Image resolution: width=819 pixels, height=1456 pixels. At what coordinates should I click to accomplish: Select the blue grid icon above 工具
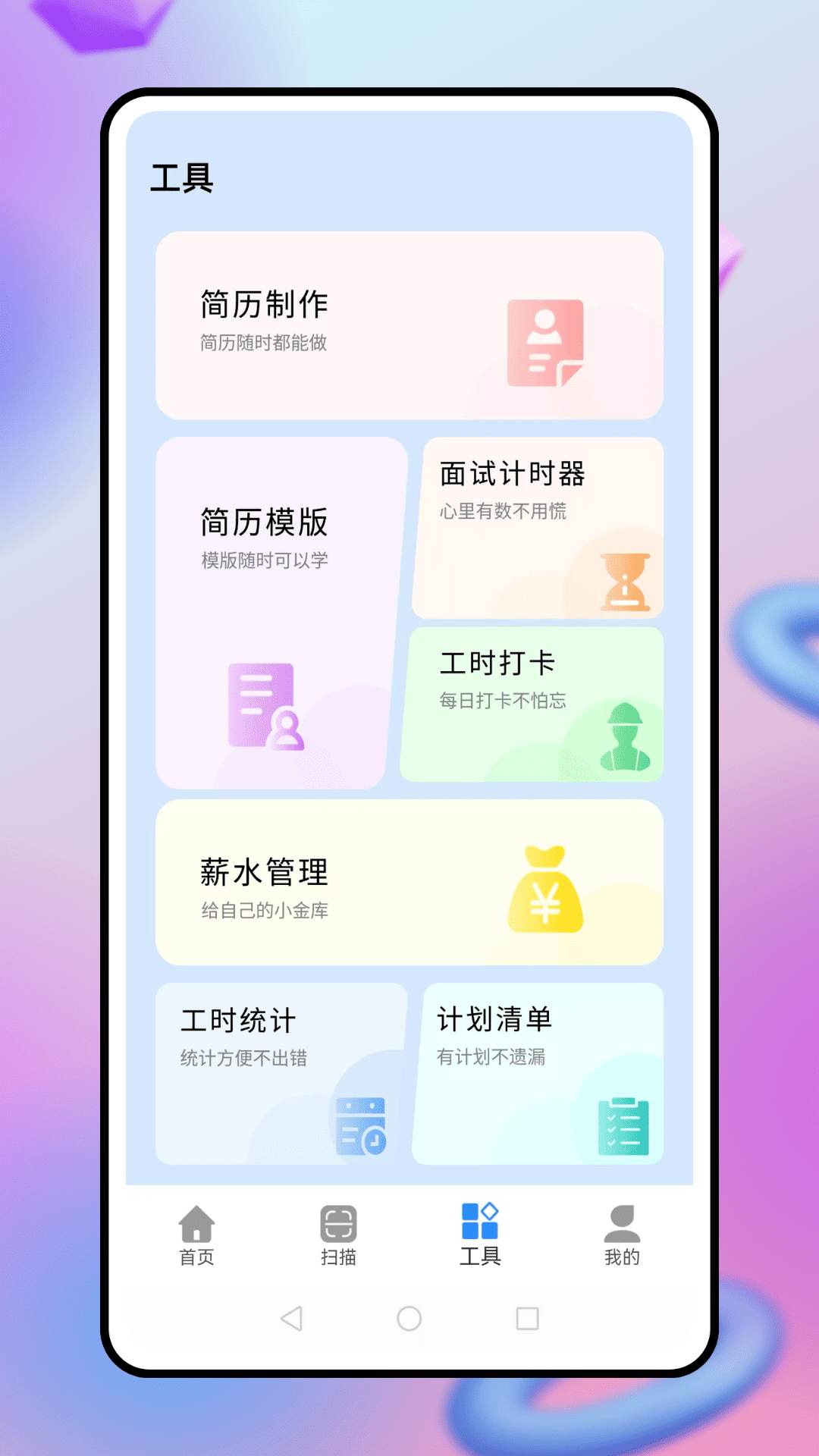[481, 1221]
